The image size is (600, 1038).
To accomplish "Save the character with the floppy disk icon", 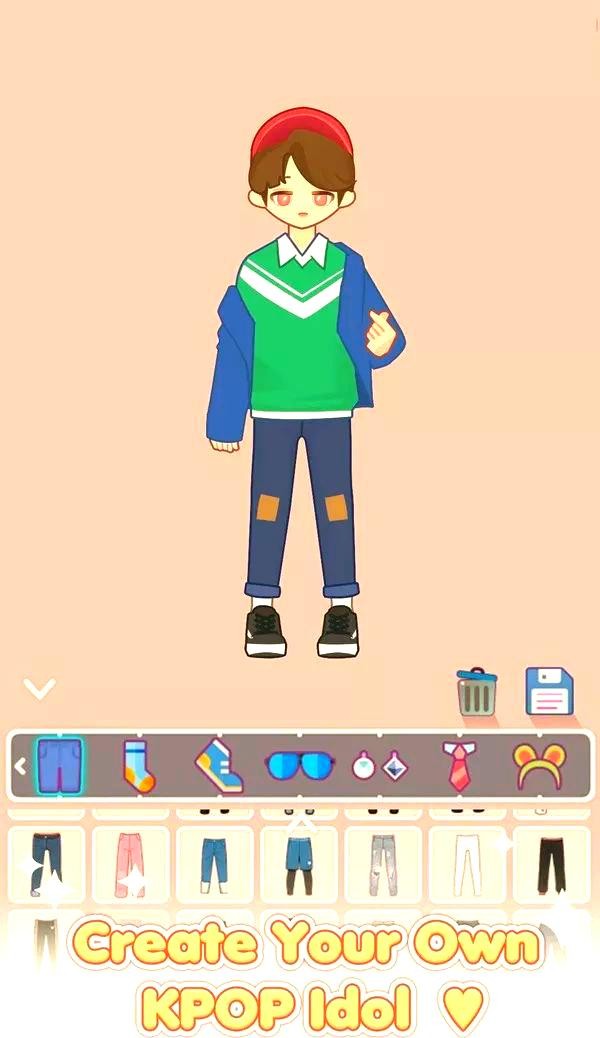I will [549, 691].
